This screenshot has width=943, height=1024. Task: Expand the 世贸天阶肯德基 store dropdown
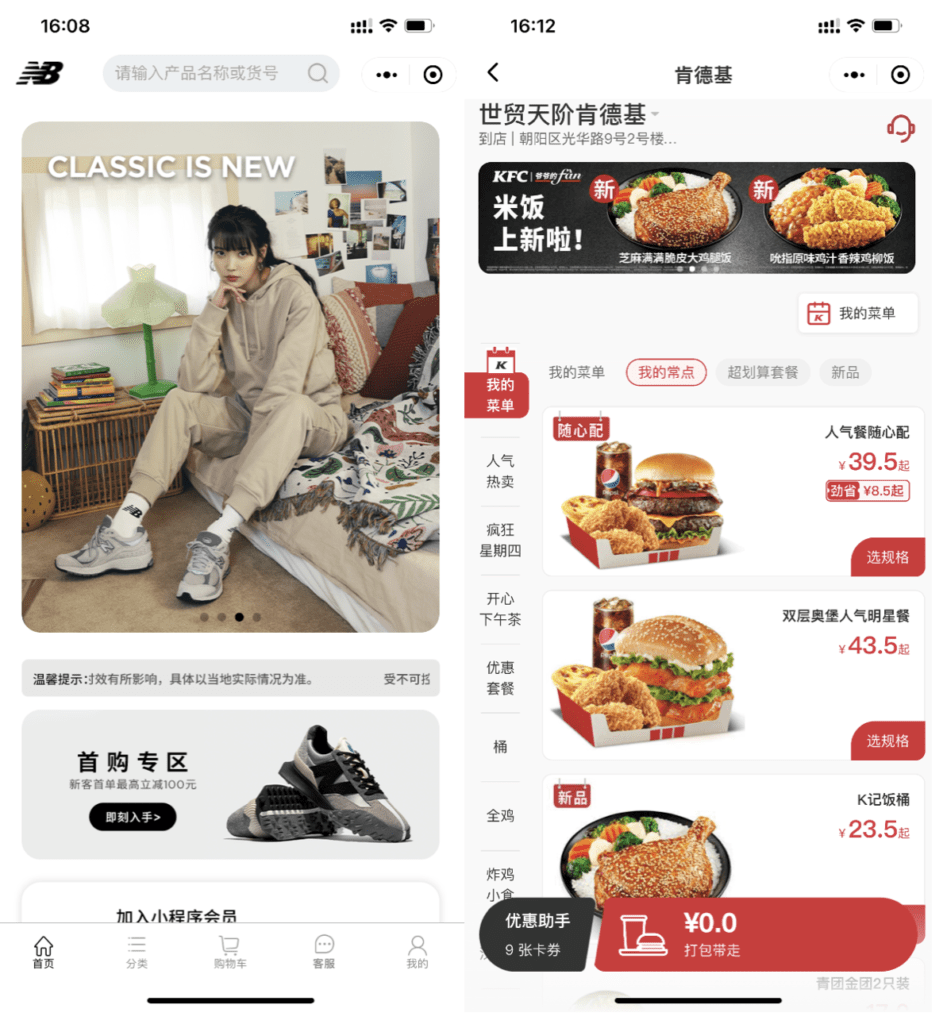656,114
